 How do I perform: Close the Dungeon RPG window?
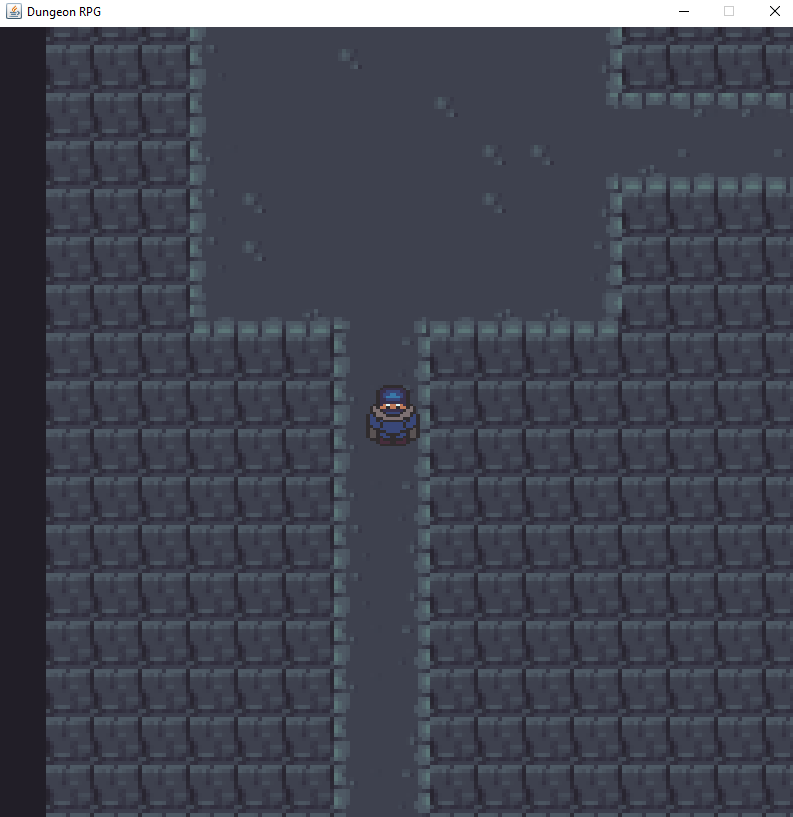pyautogui.click(x=774, y=11)
